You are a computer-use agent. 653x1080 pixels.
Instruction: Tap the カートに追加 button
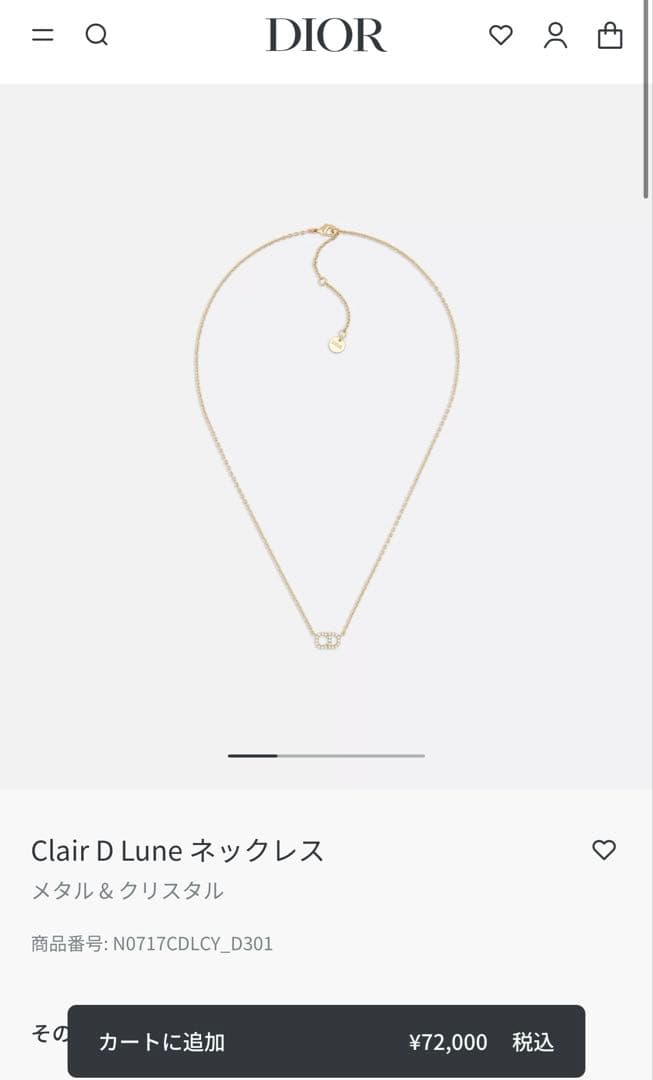326,1042
